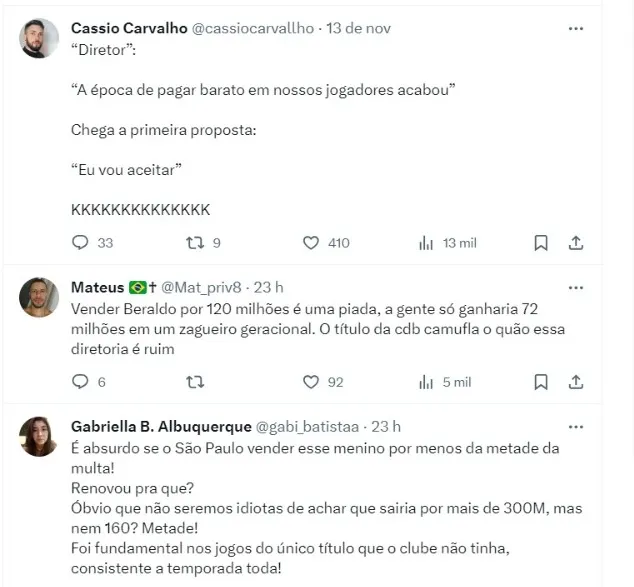Retweet Cassio Carvalho's tweet

[x=196, y=242]
